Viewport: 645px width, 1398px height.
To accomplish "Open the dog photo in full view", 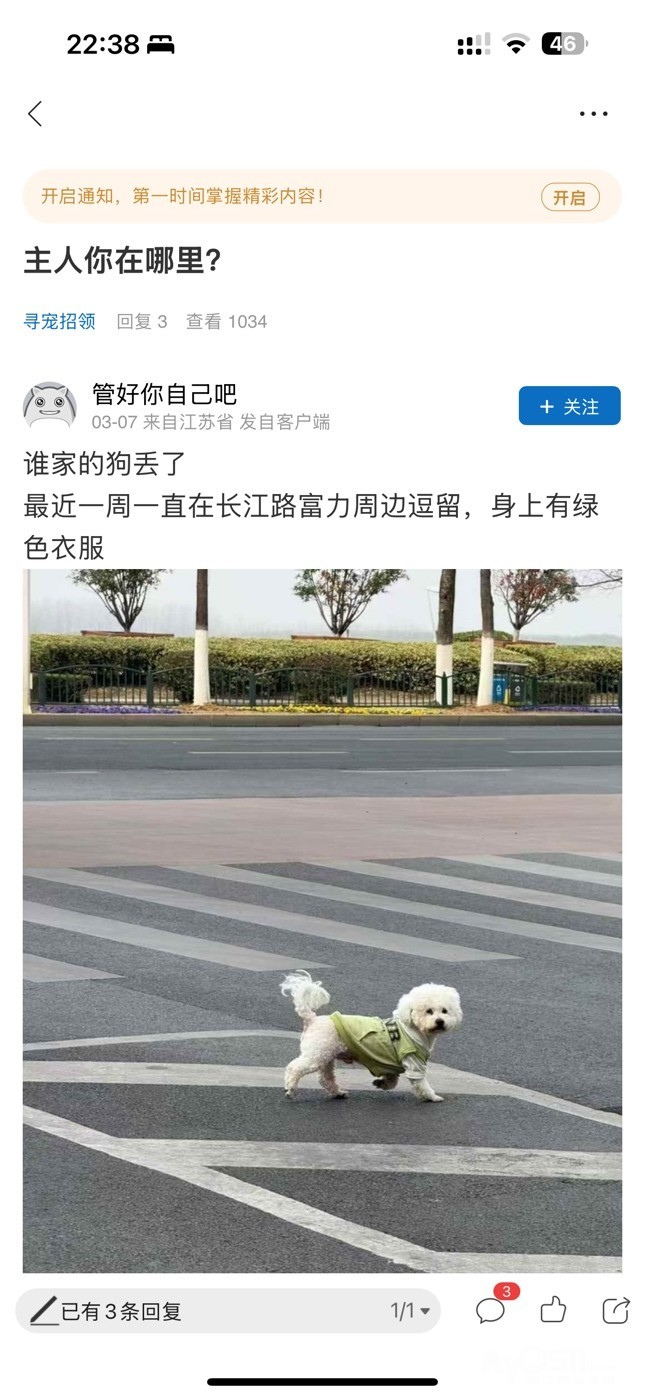I will tap(322, 921).
